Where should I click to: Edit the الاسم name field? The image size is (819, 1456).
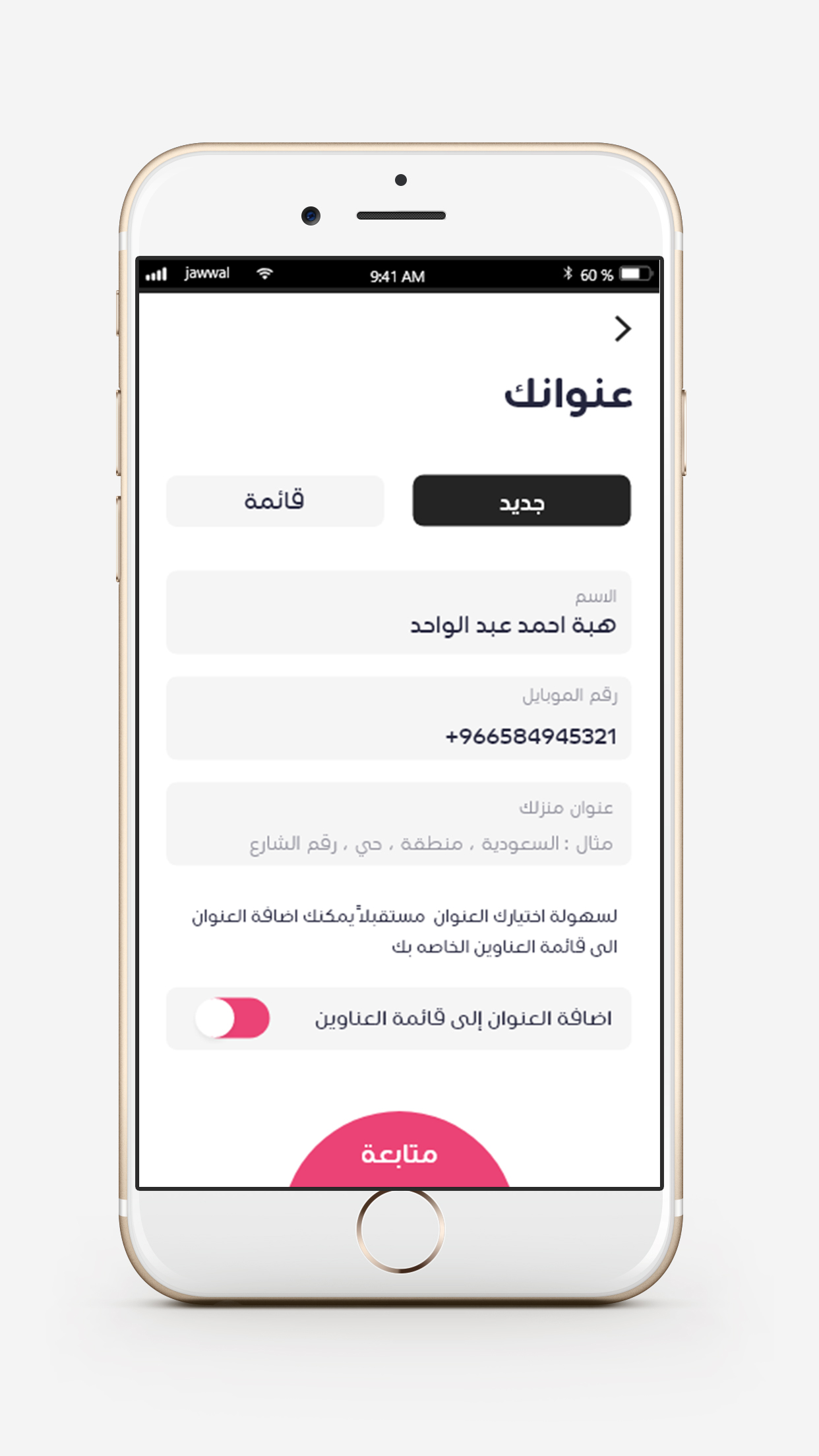(398, 613)
